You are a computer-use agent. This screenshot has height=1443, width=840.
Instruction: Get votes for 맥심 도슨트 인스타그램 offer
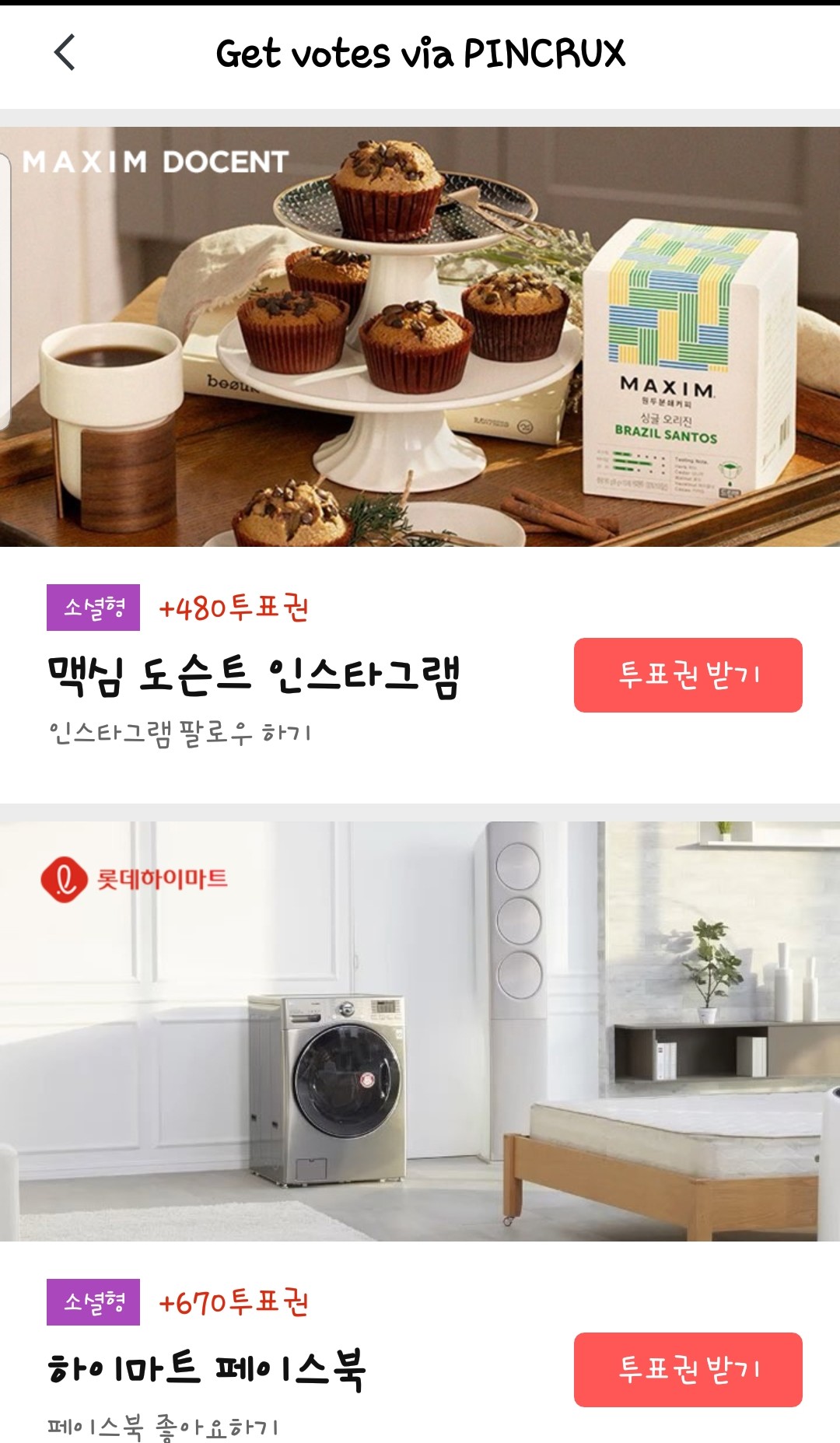coord(688,675)
